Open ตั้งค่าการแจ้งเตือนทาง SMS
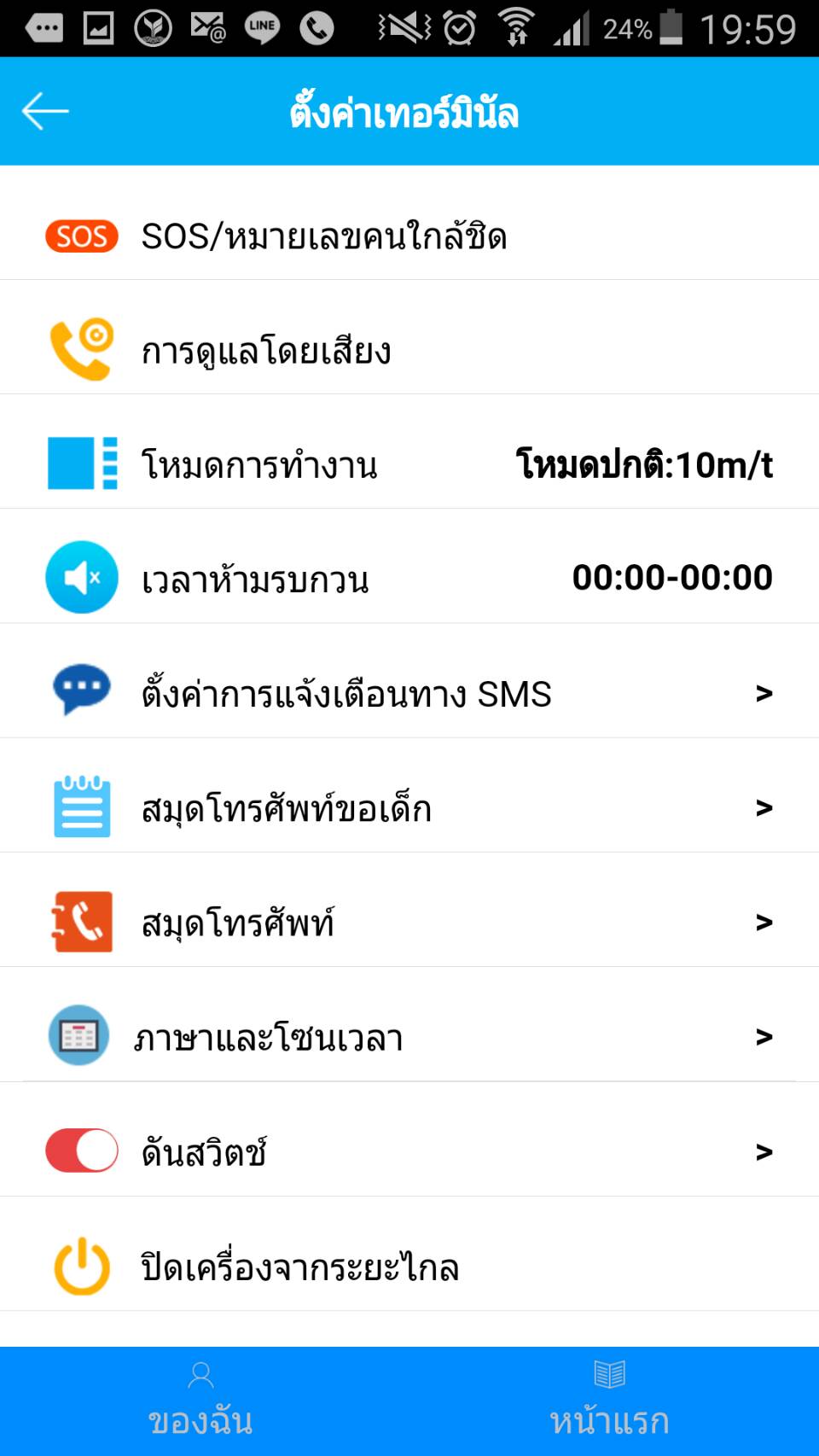819x1456 pixels. 409,694
